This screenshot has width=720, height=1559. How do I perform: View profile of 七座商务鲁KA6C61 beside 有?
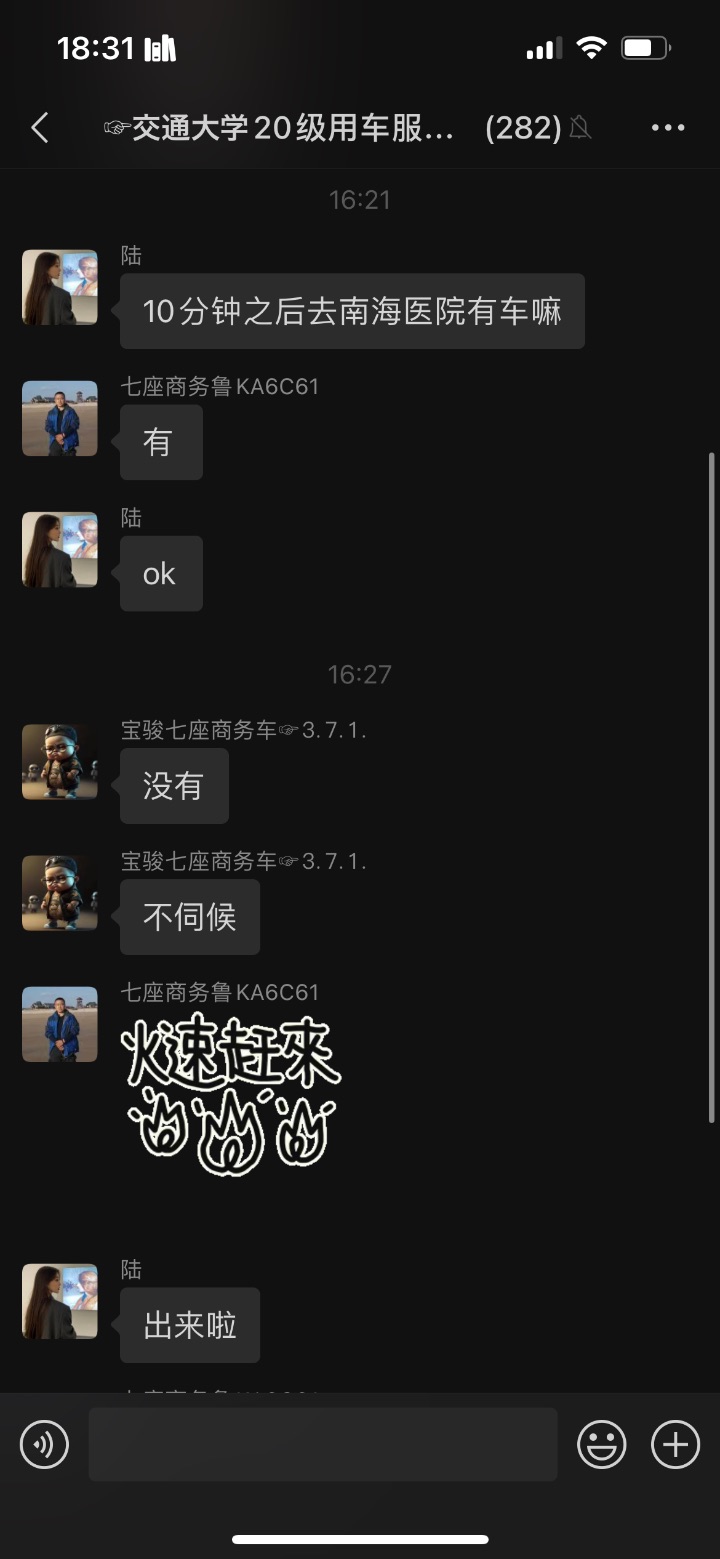[x=60, y=418]
